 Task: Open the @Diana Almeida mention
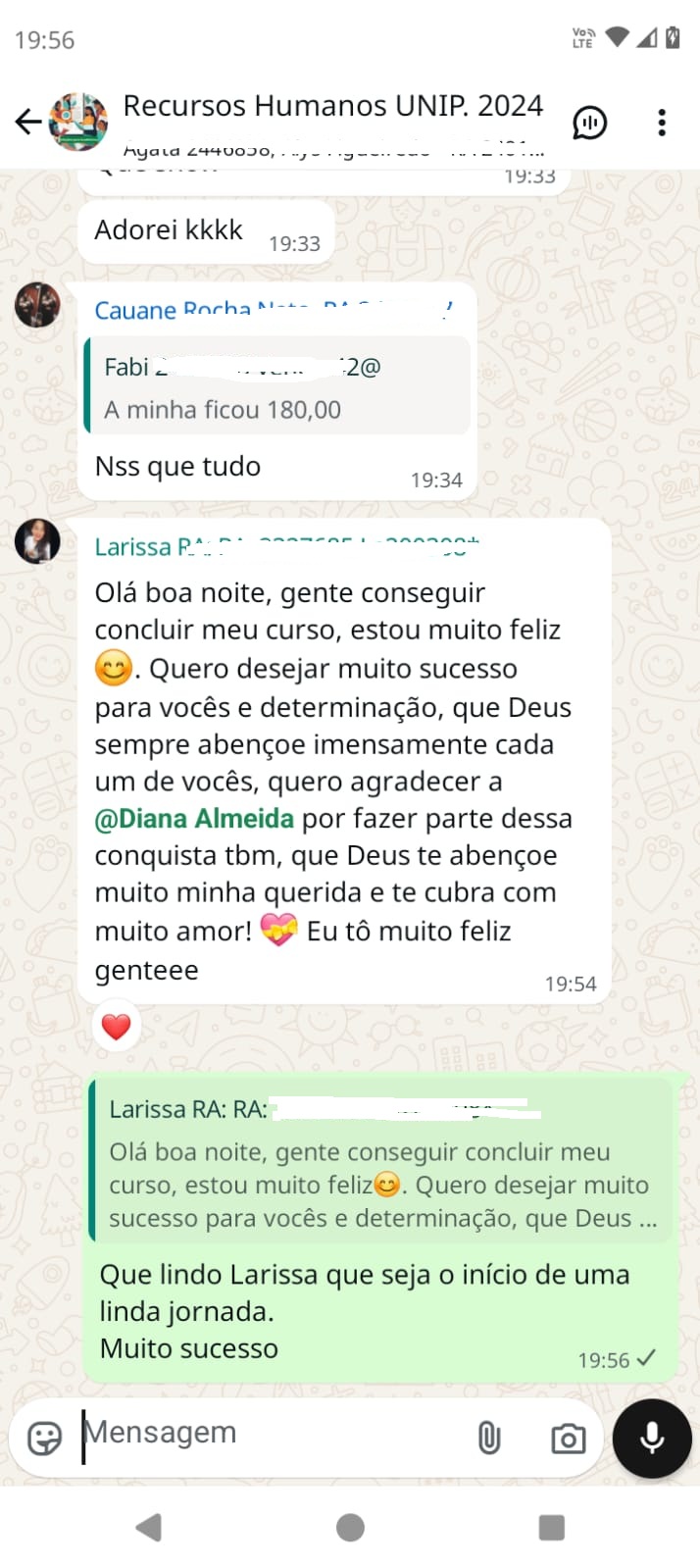click(x=194, y=819)
